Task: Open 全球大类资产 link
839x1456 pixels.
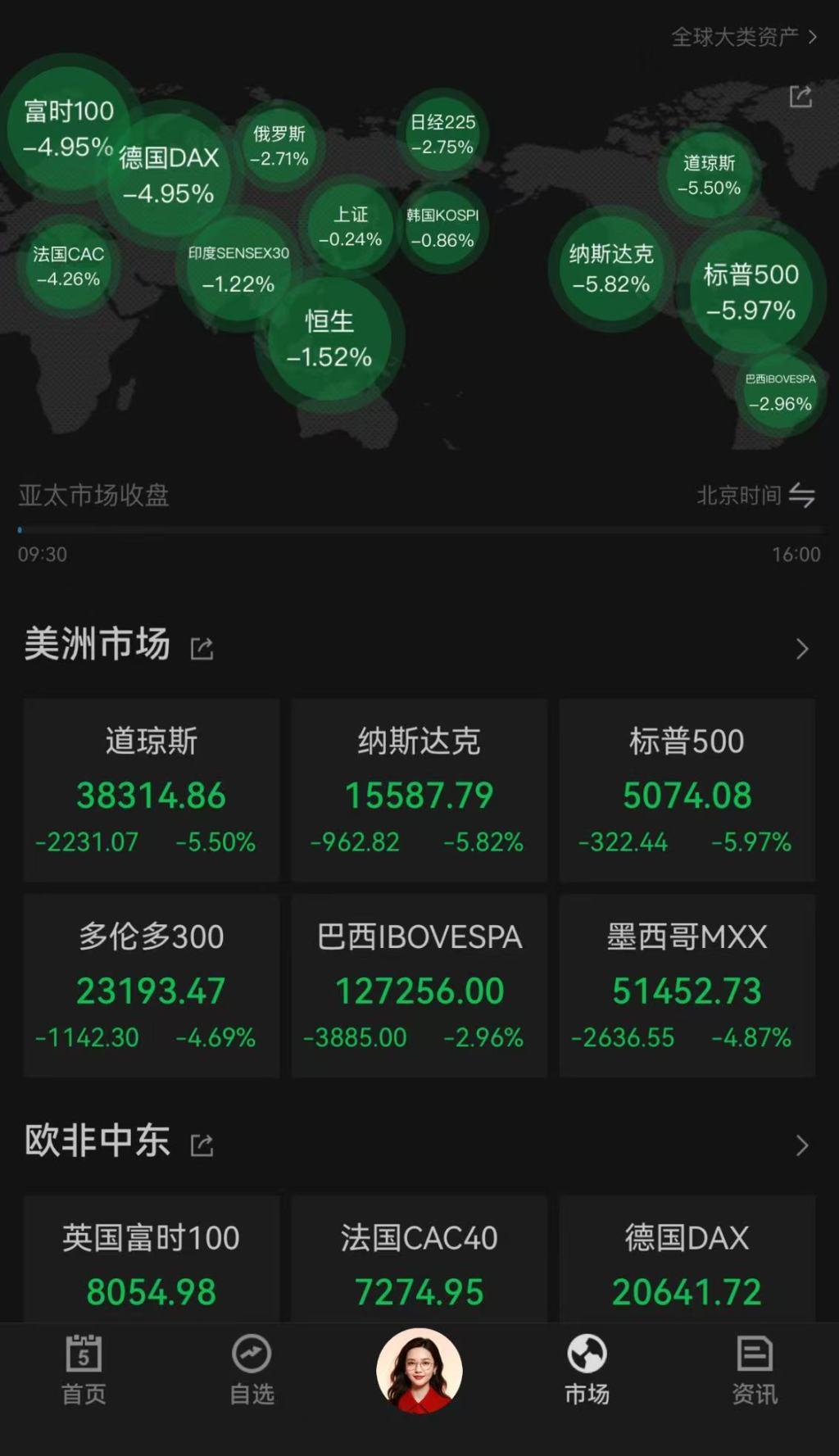Action: click(743, 37)
